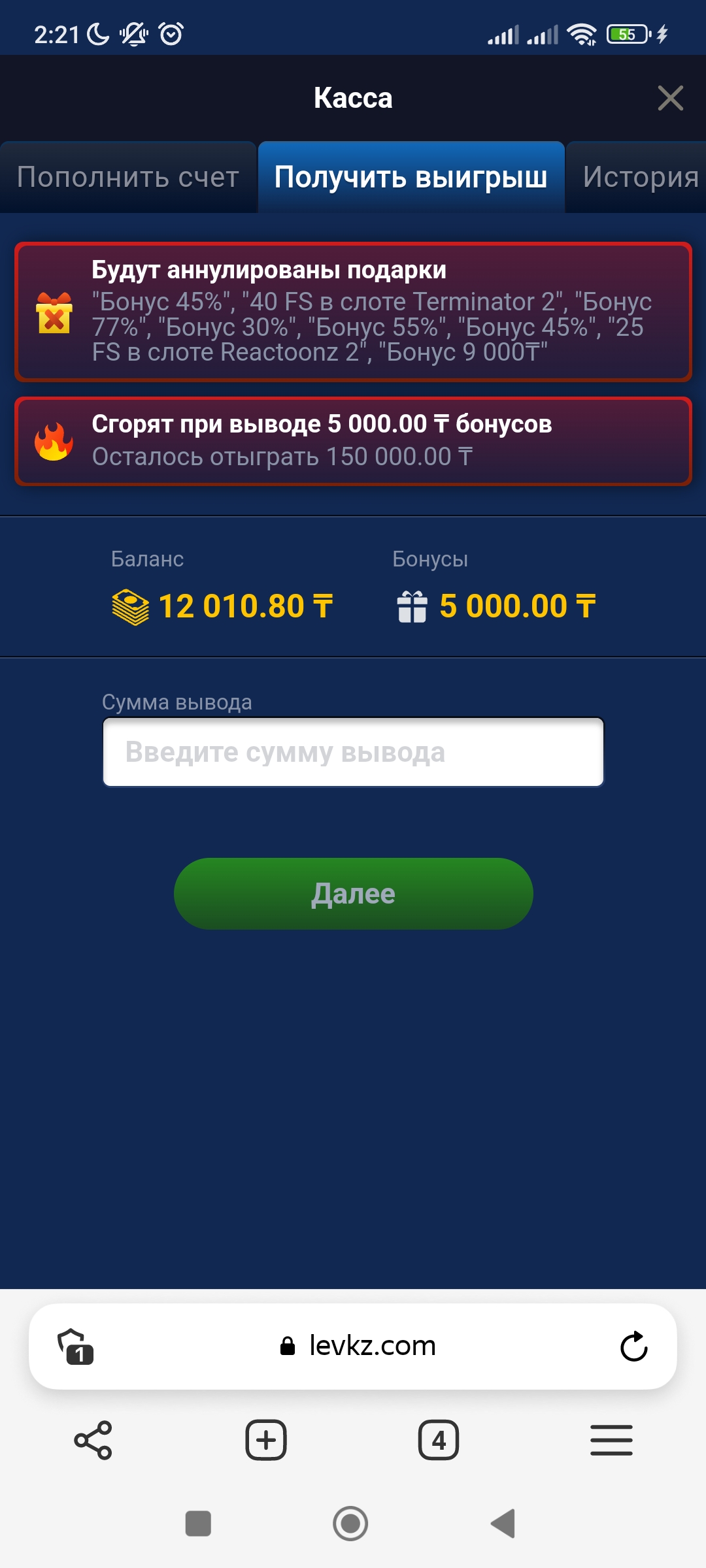
Task: Add a new browser tab
Action: tap(266, 1440)
